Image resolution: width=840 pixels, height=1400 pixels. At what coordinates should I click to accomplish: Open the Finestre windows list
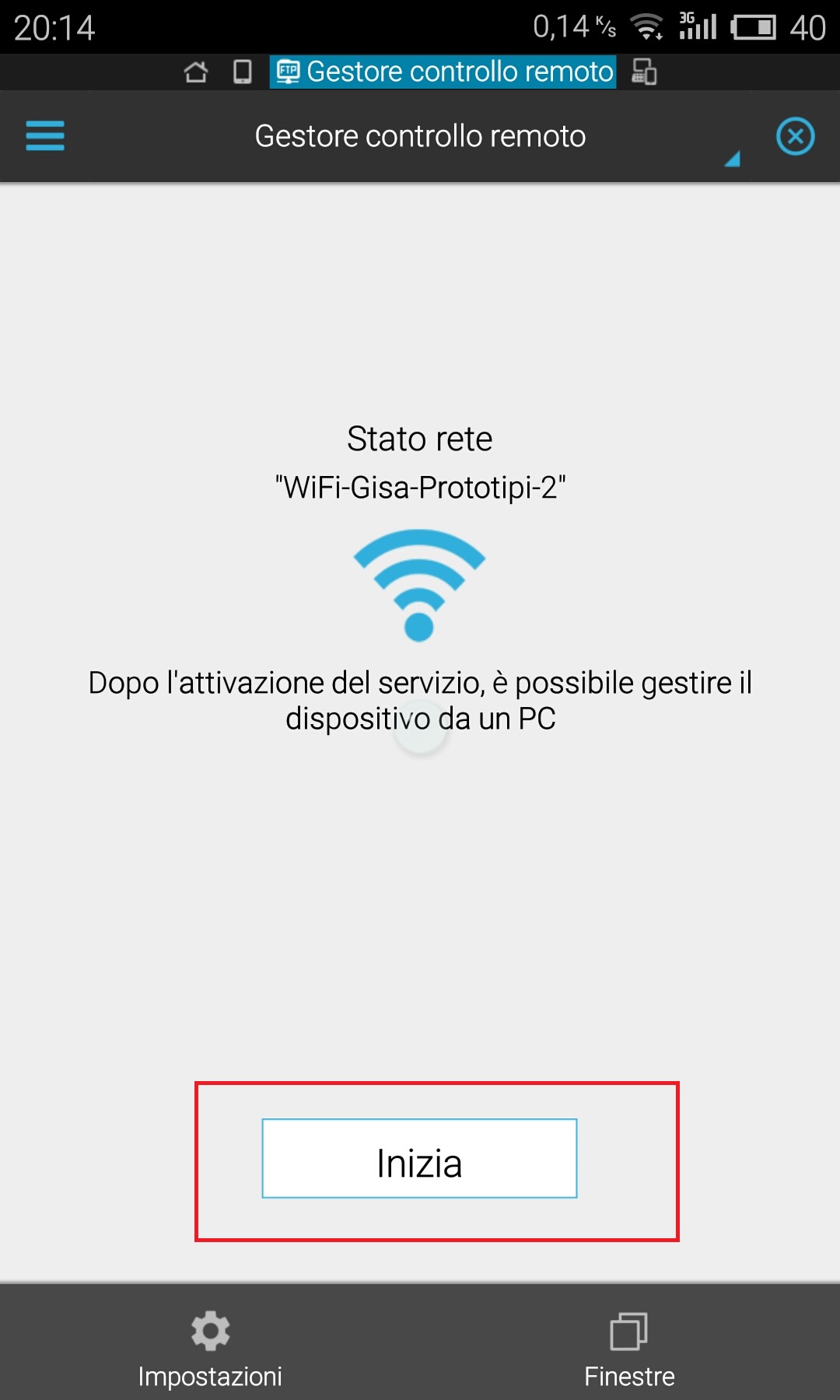(x=629, y=1349)
